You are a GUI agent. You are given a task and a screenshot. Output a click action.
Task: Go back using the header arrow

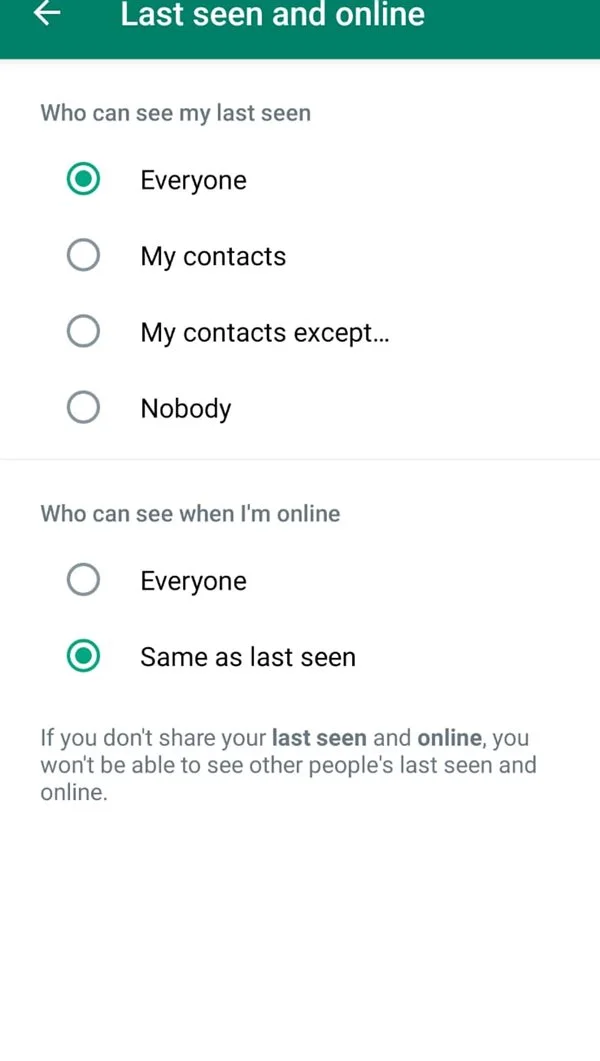[47, 13]
